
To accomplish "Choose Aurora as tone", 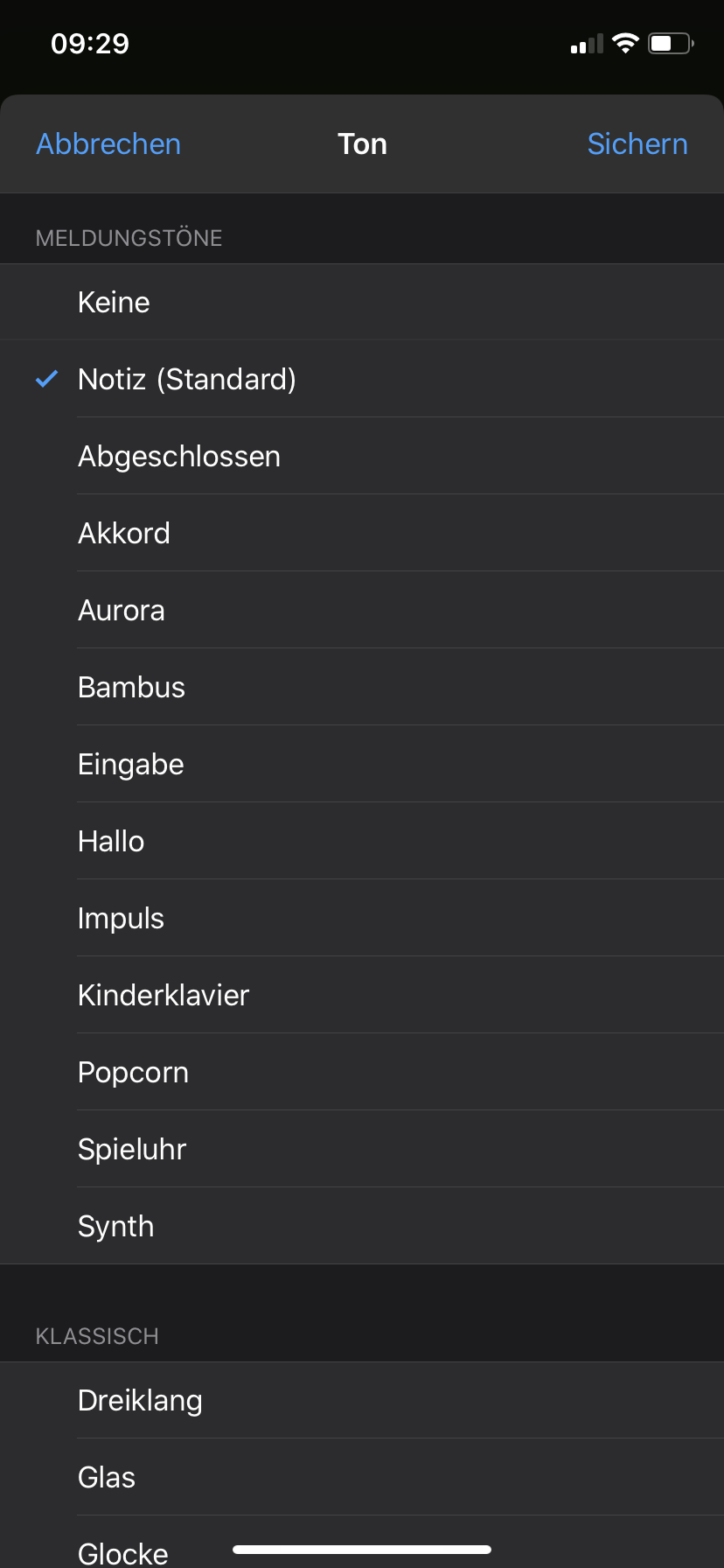I will pos(122,611).
